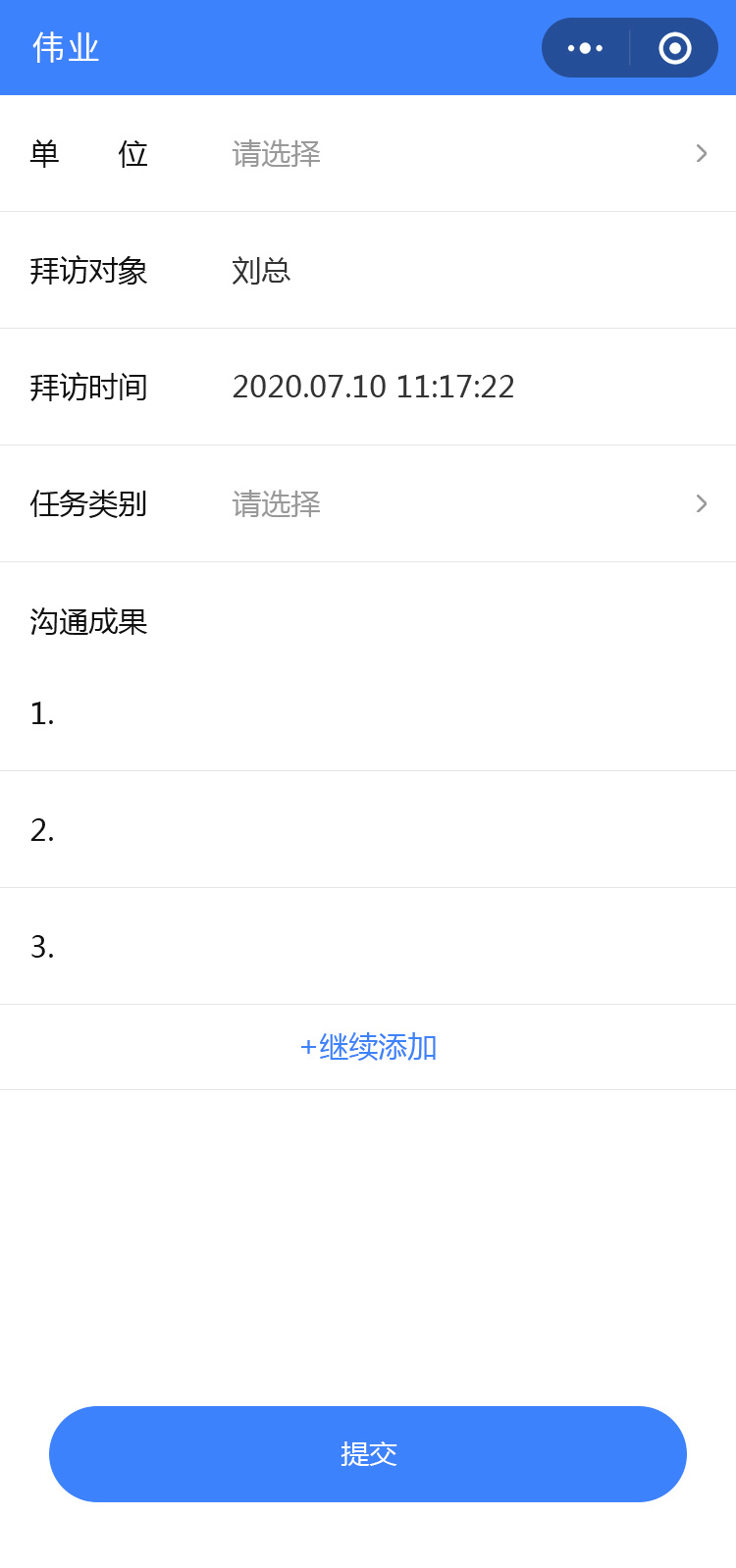736x1568 pixels.
Task: Tap +继续添加 to add another item
Action: (368, 1048)
